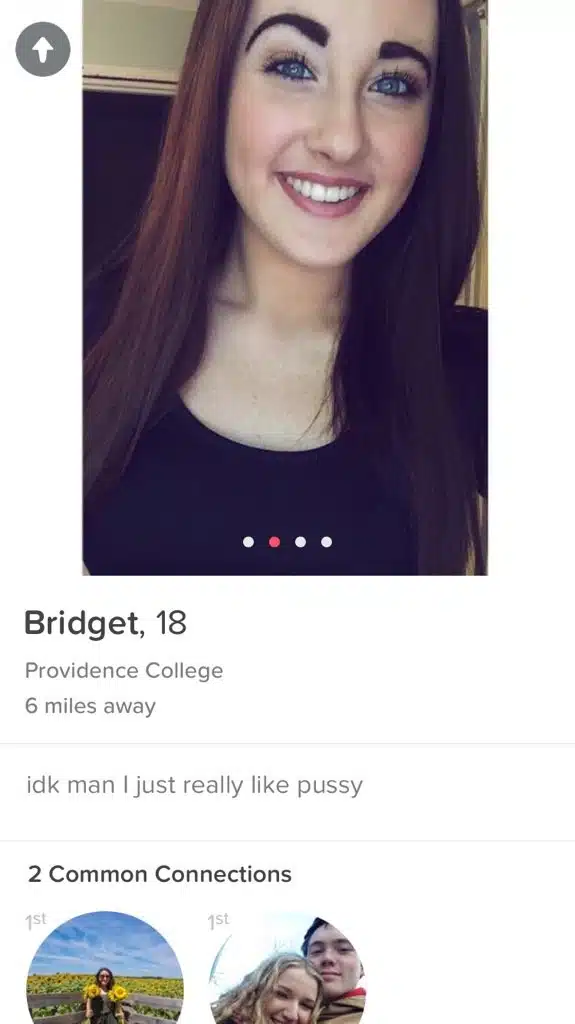Open the sunflower field common connection
The width and height of the screenshot is (575, 1024).
coord(105,967)
